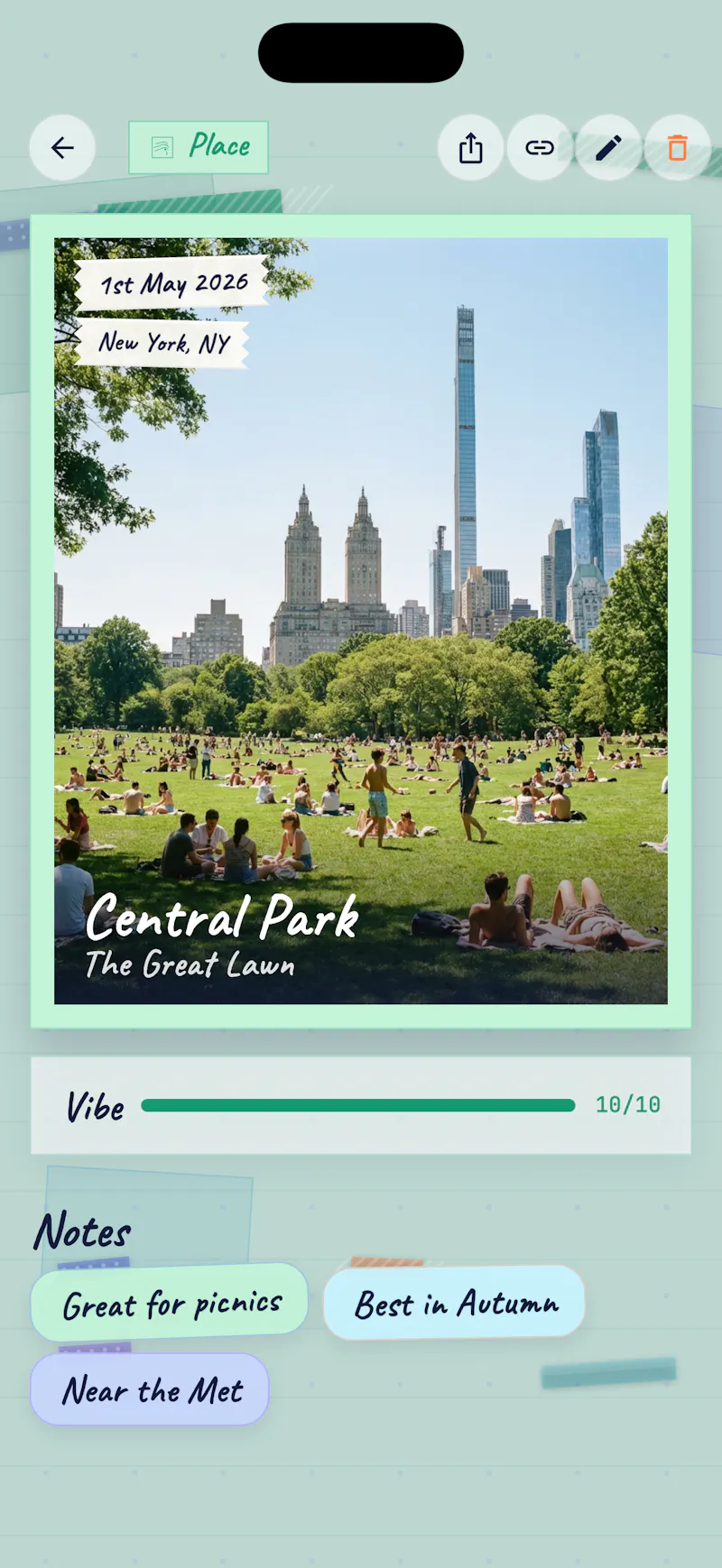
Task: Tap the Place category tag
Action: pos(199,147)
